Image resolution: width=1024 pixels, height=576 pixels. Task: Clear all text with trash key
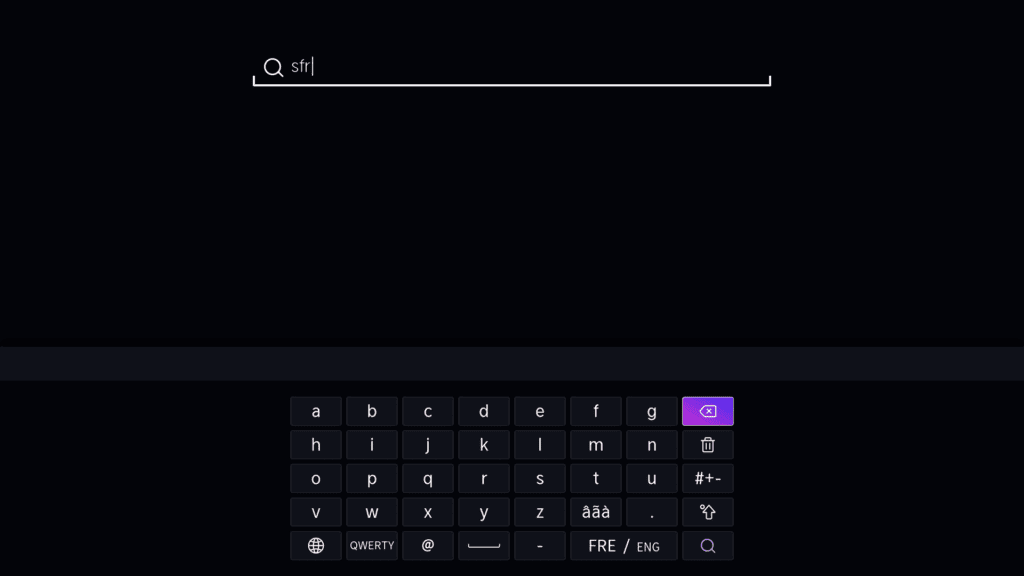coord(707,445)
